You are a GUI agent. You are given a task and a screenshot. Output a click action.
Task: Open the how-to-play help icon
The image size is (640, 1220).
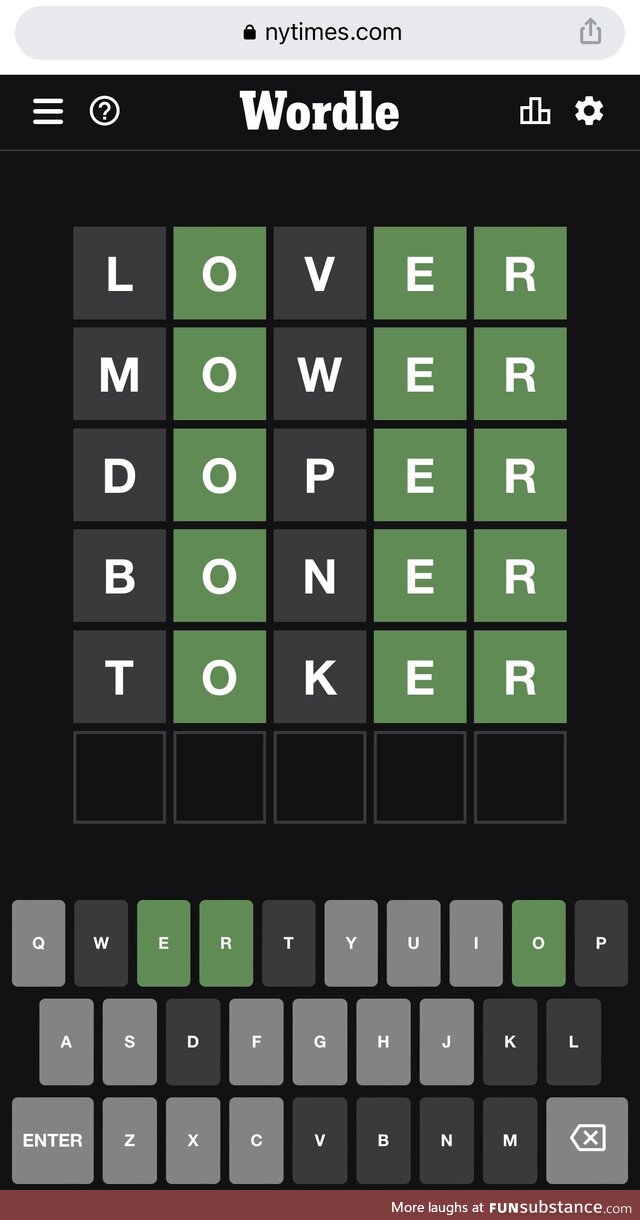tap(104, 111)
